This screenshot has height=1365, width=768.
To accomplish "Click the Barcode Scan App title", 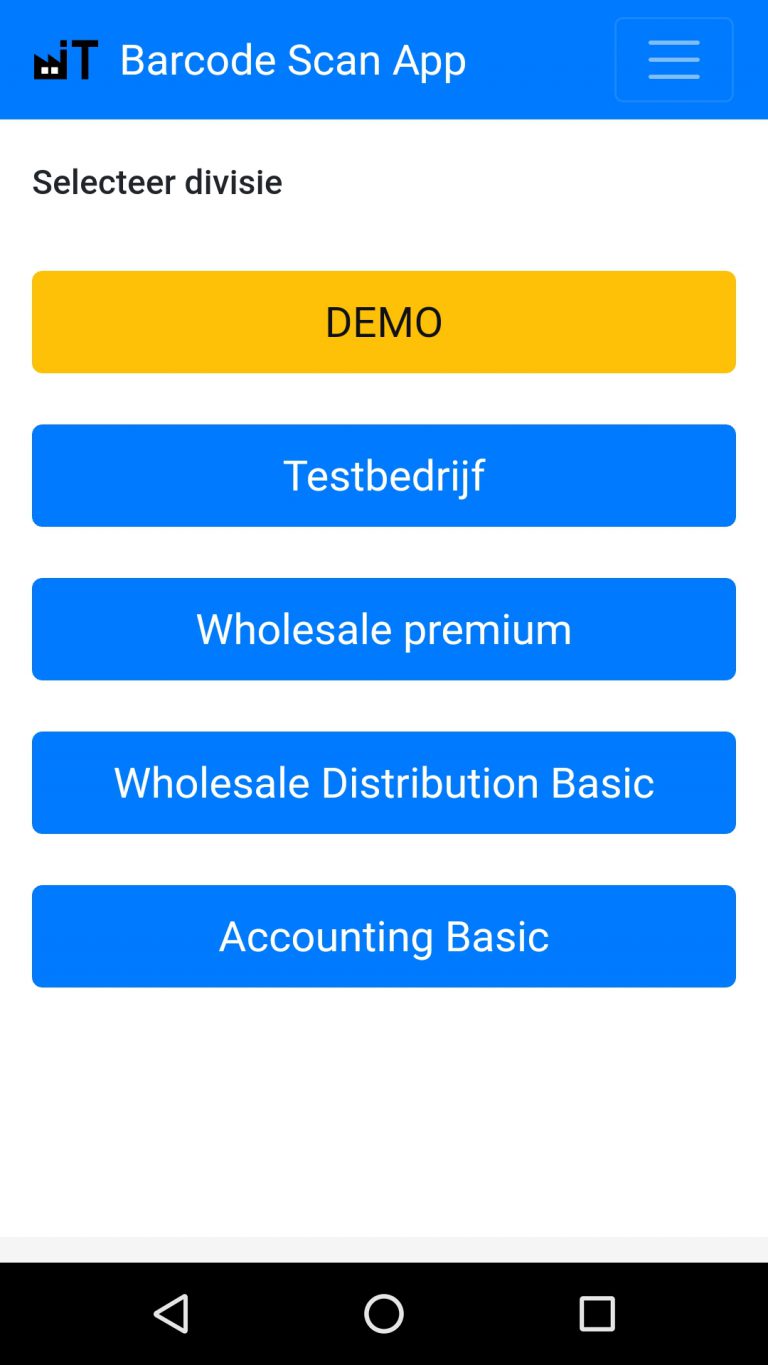I will point(293,59).
